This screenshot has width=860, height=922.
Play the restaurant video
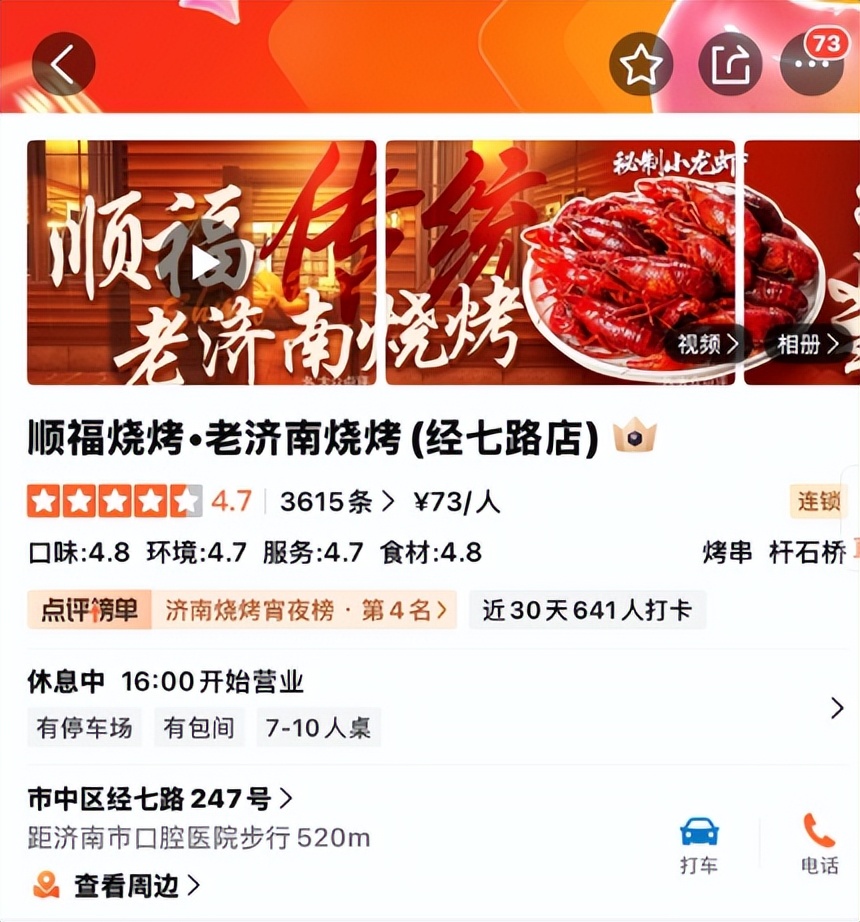tap(205, 263)
